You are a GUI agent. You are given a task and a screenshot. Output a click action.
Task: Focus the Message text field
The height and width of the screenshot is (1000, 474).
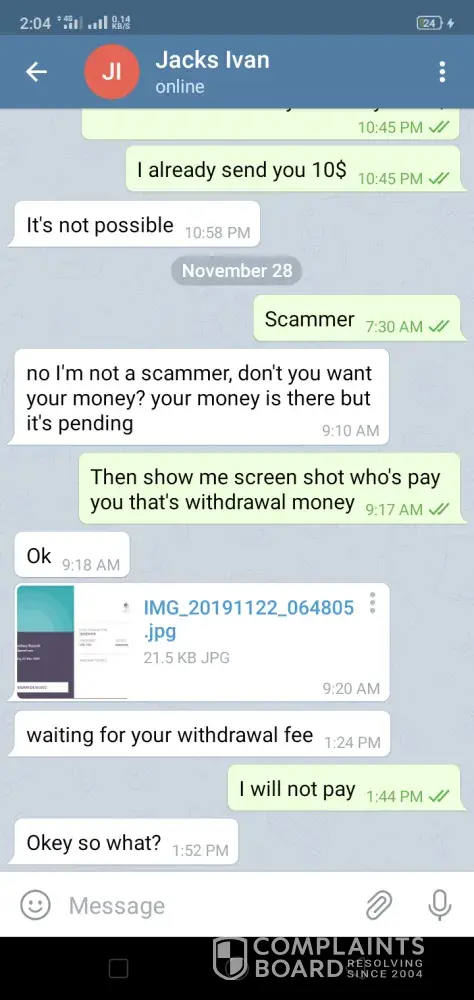211,905
